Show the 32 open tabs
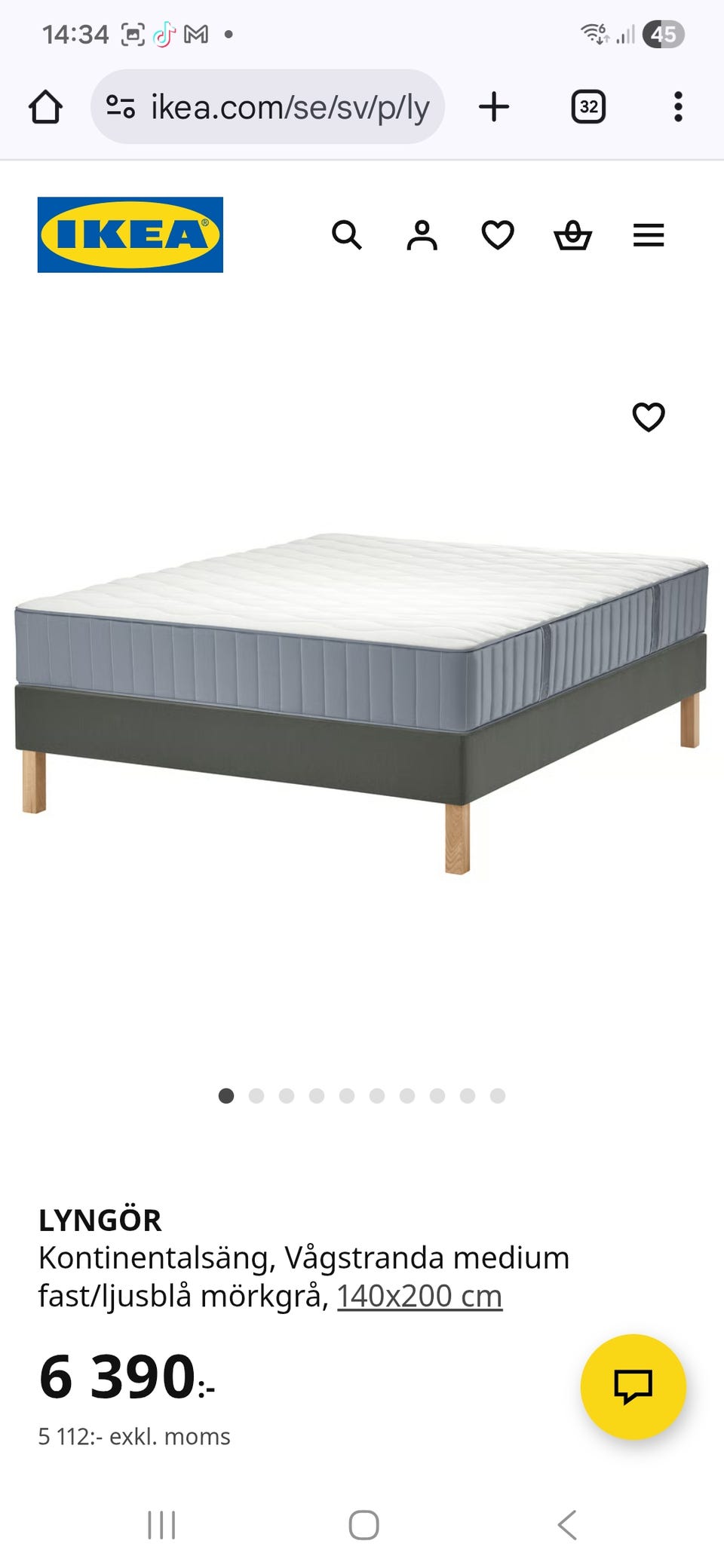Image resolution: width=724 pixels, height=1568 pixels. pyautogui.click(x=588, y=107)
